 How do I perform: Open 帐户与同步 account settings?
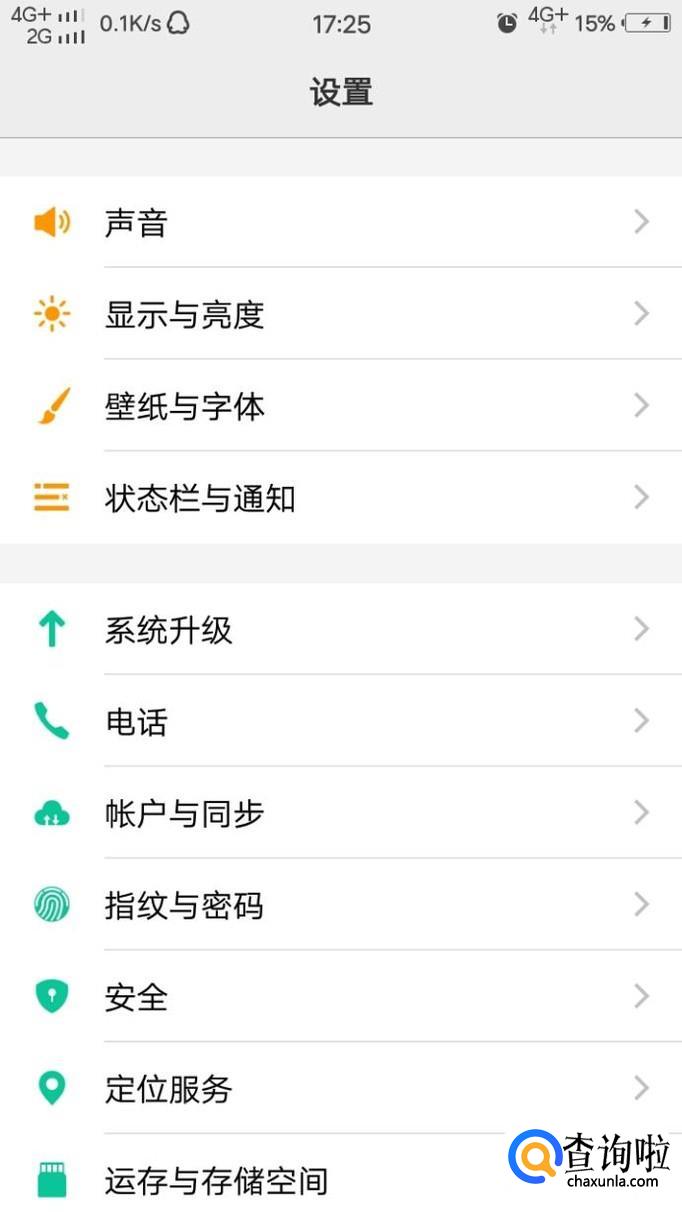(340, 813)
